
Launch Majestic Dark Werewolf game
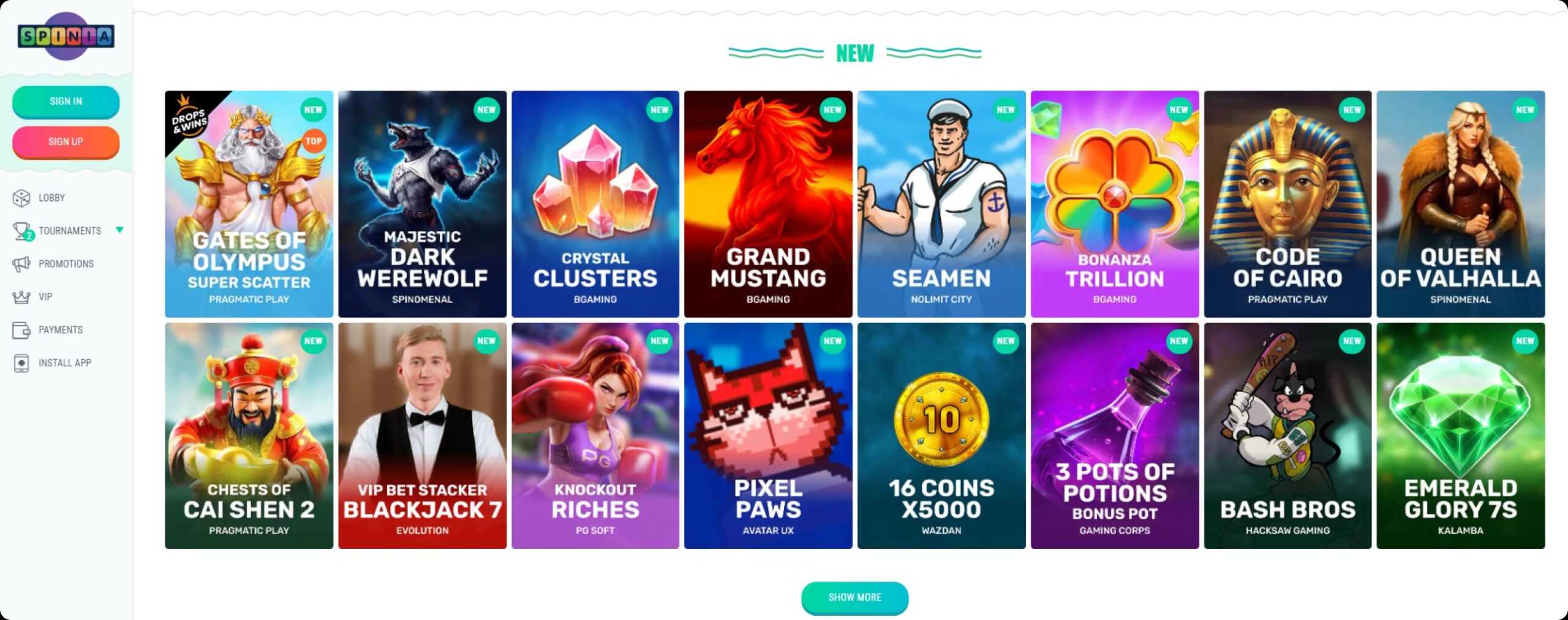click(x=422, y=204)
